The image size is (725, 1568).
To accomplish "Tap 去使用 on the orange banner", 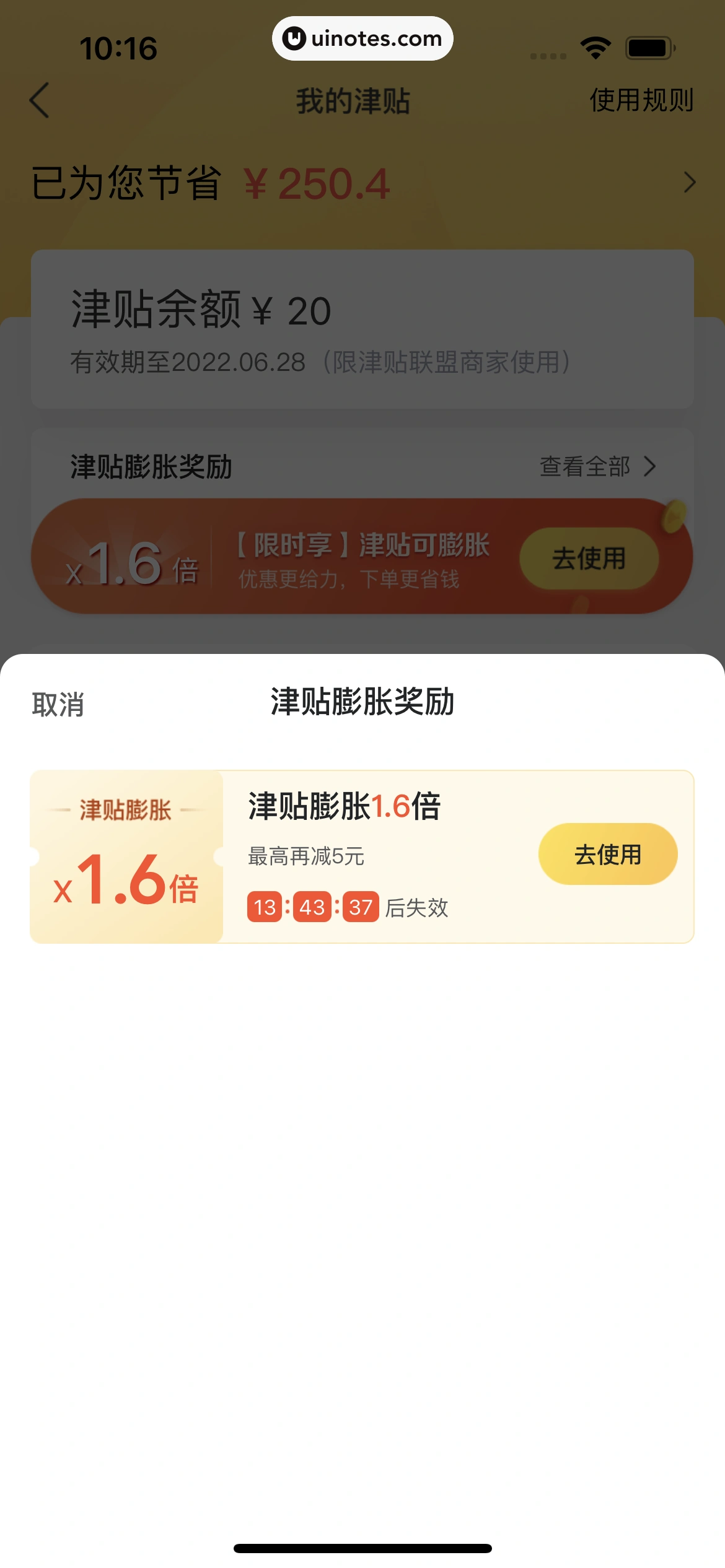I will coord(587,558).
